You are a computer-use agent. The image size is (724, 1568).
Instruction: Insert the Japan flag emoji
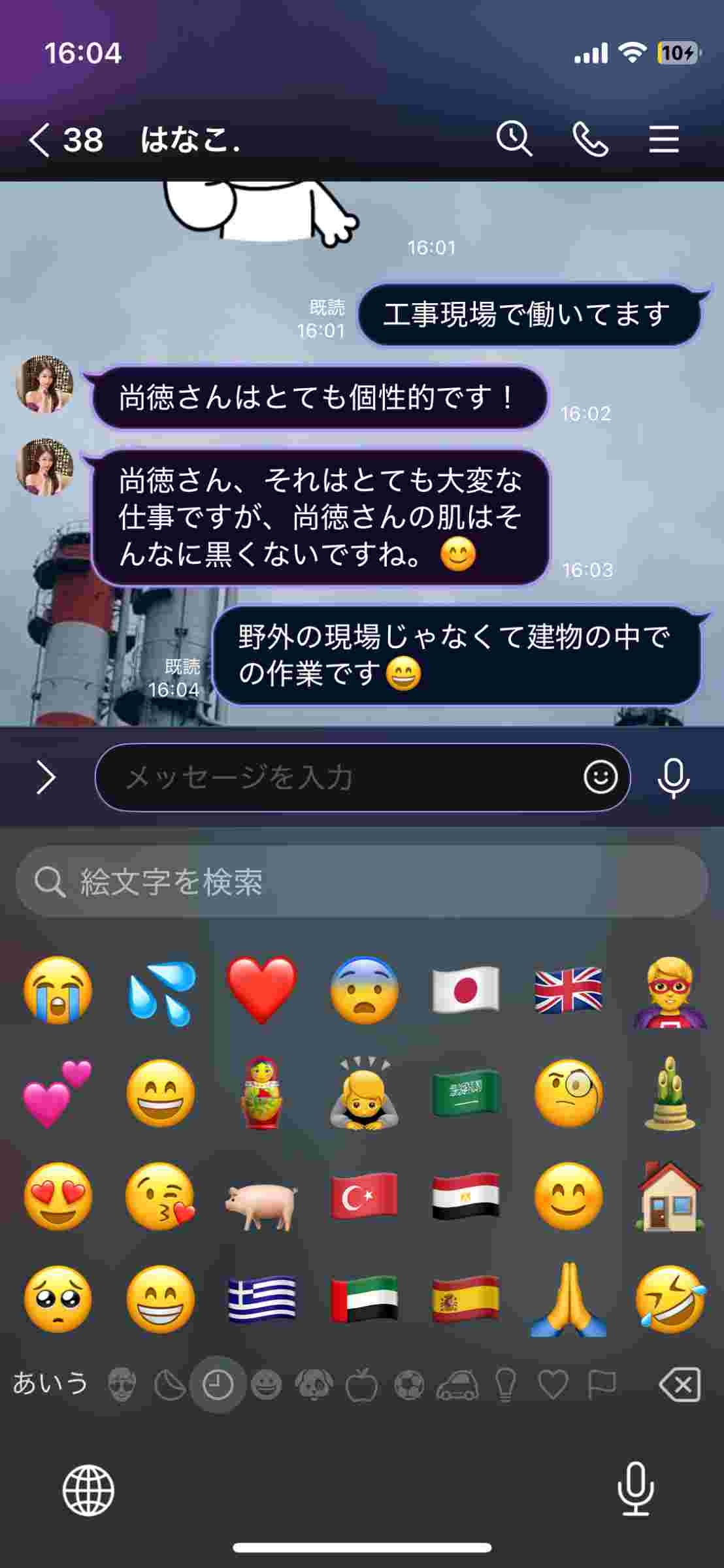pos(466,990)
